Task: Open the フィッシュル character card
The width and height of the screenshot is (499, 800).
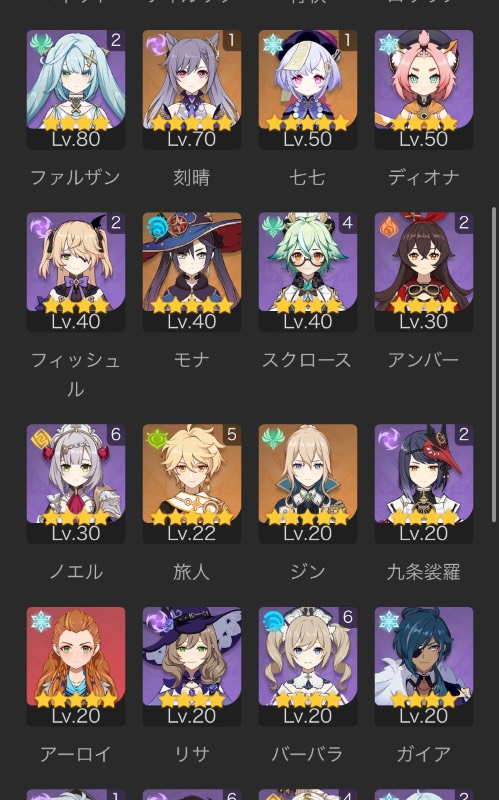Action: pyautogui.click(x=76, y=272)
